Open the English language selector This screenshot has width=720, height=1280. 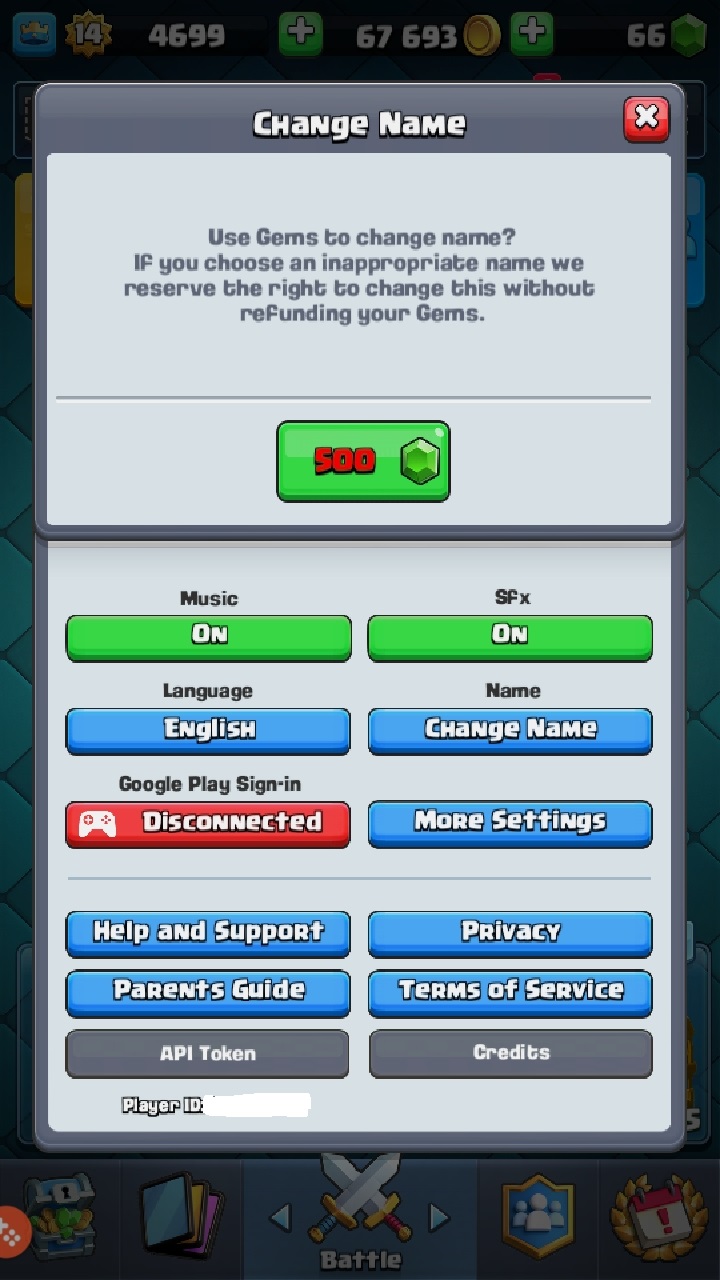tap(208, 730)
